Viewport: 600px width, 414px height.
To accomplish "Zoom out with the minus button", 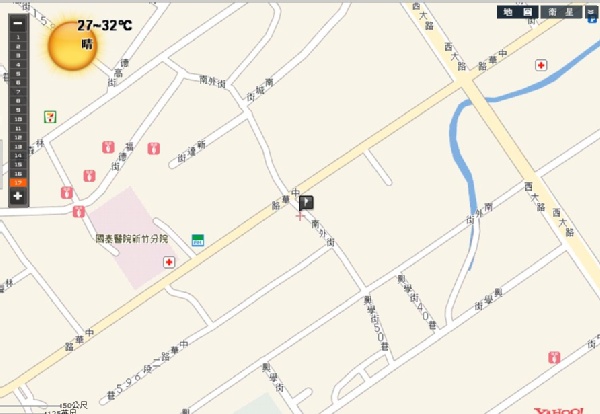I will coord(17,23).
